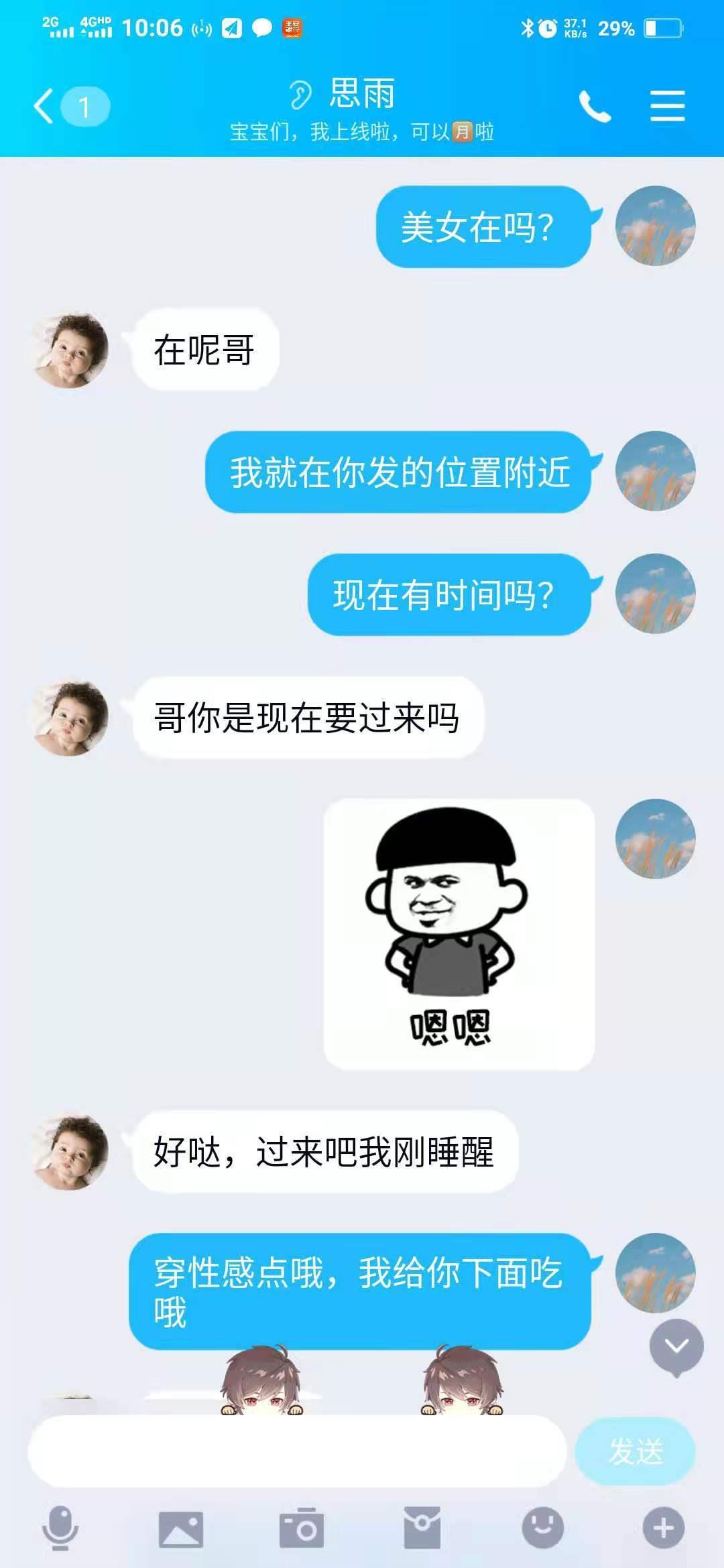This screenshot has height=1568, width=724.
Task: Tap the 发送 send button
Action: point(635,1451)
